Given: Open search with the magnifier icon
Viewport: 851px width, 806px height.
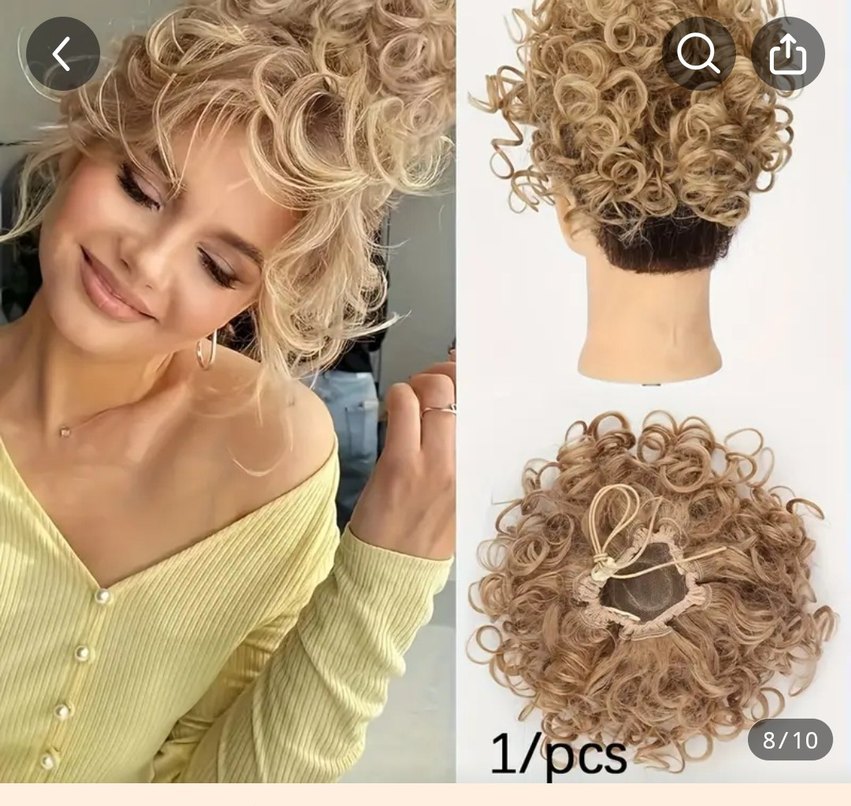Looking at the screenshot, I should [699, 54].
